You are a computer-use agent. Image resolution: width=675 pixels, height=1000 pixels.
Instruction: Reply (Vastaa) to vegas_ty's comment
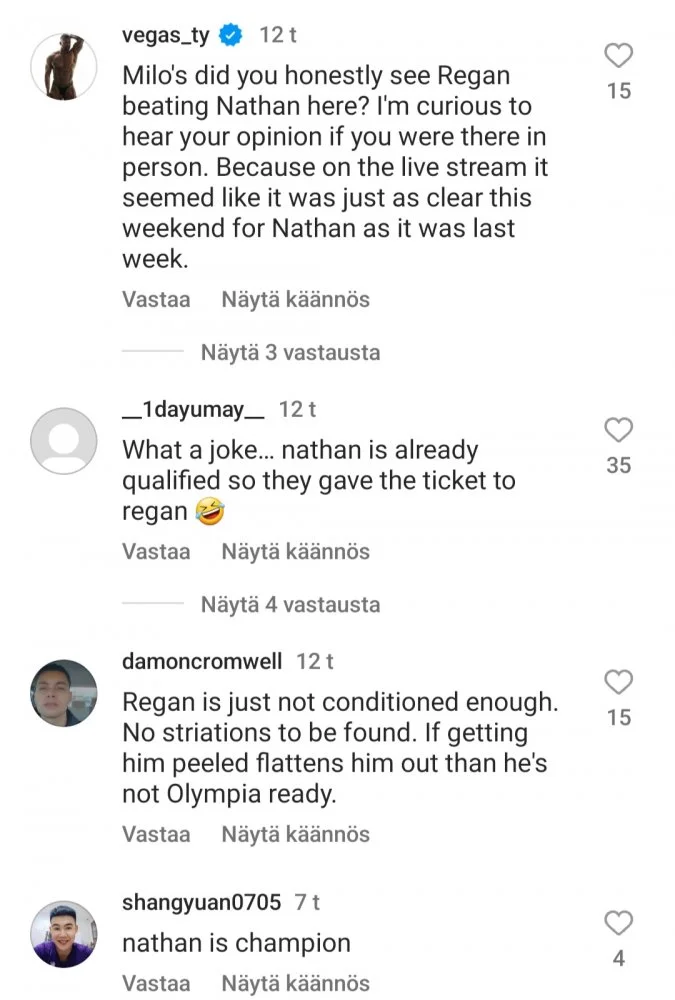coord(156,299)
